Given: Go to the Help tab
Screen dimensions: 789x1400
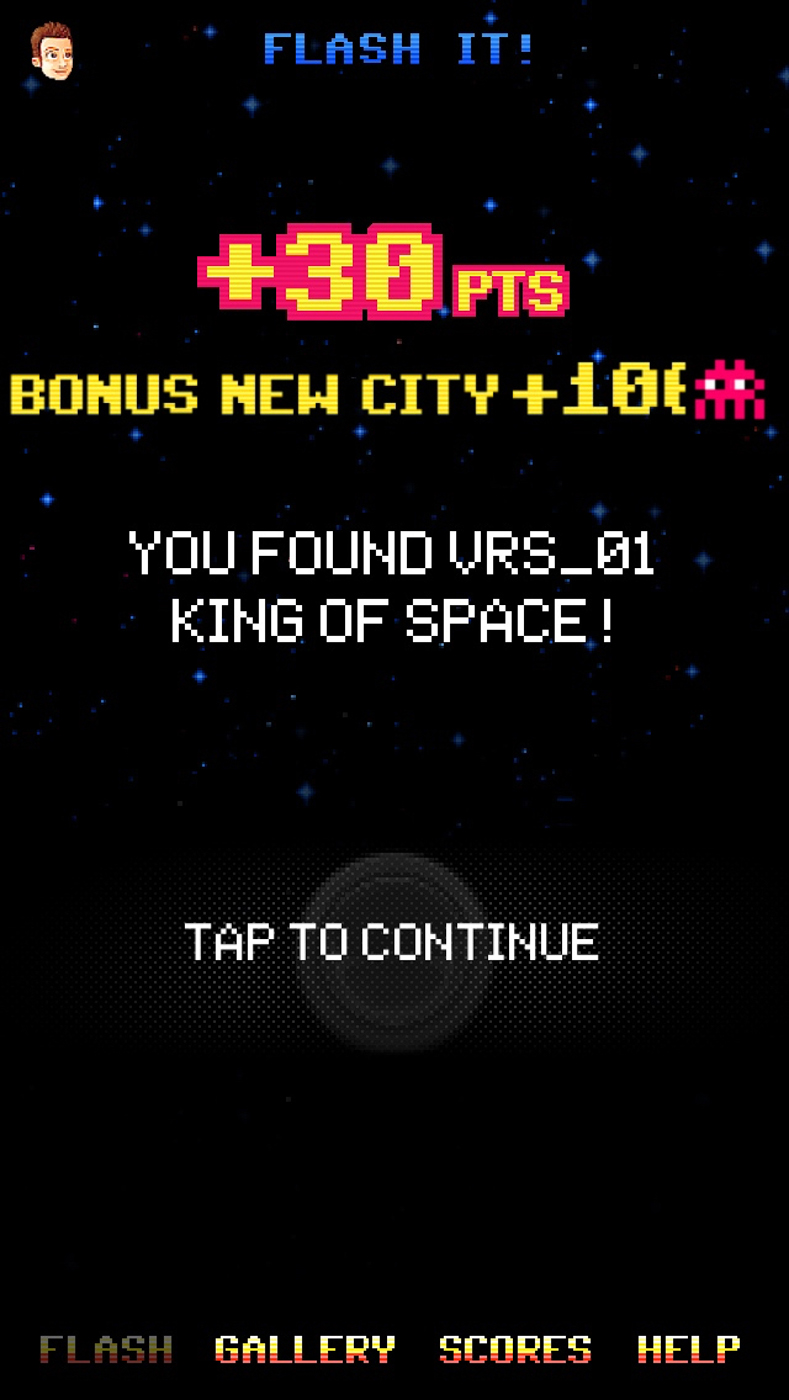Looking at the screenshot, I should click(x=689, y=1350).
